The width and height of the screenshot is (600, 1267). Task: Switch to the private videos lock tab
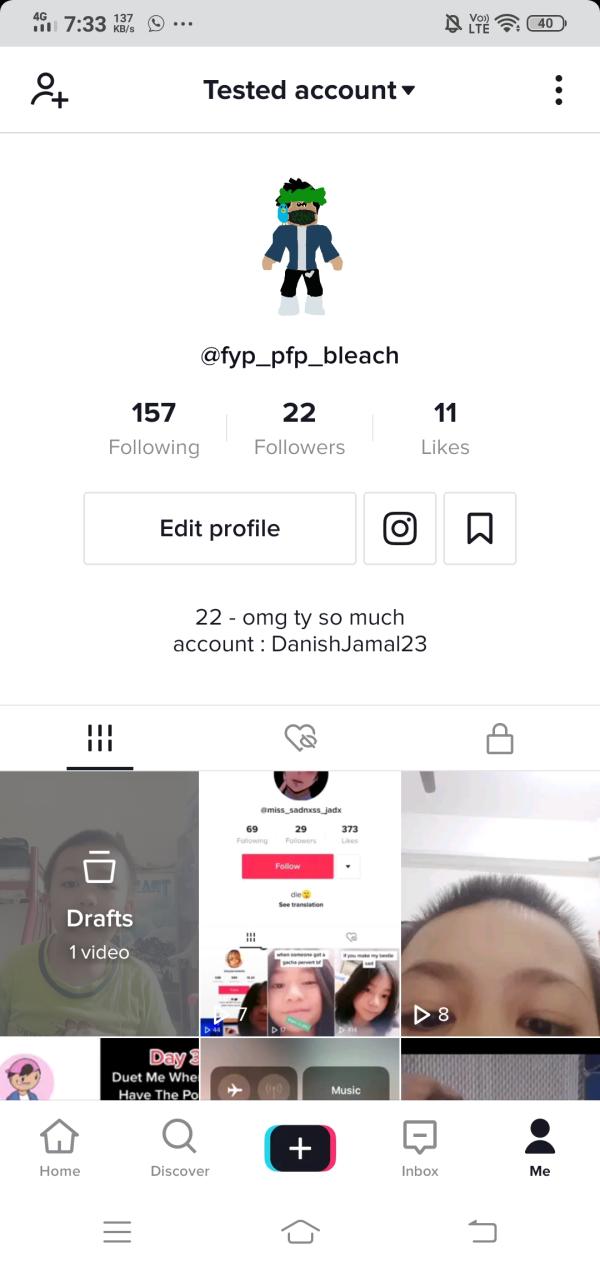coord(499,738)
